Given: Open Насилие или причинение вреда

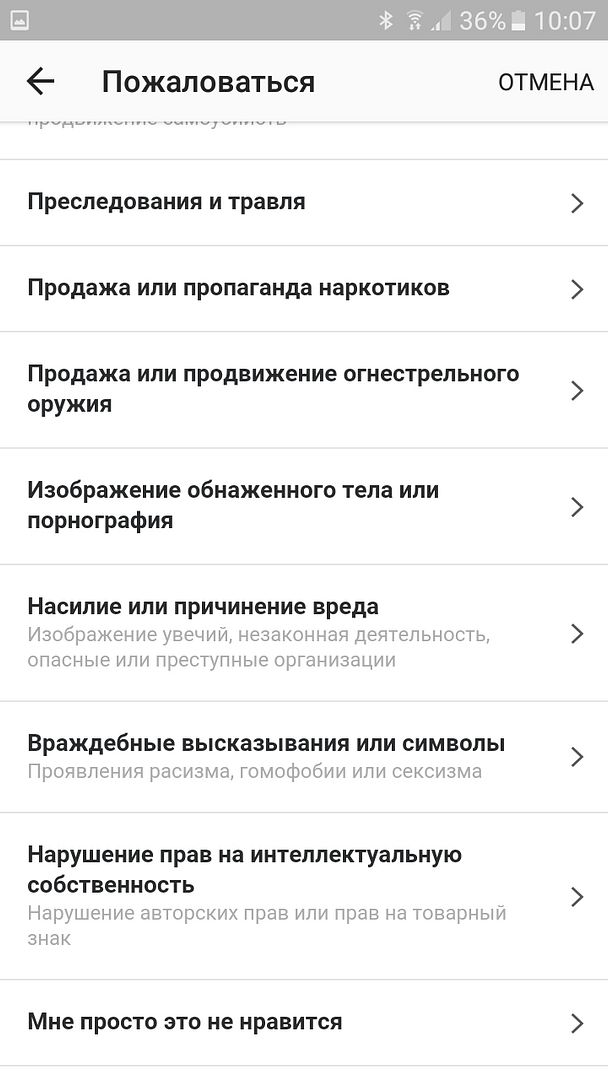Looking at the screenshot, I should tap(304, 633).
